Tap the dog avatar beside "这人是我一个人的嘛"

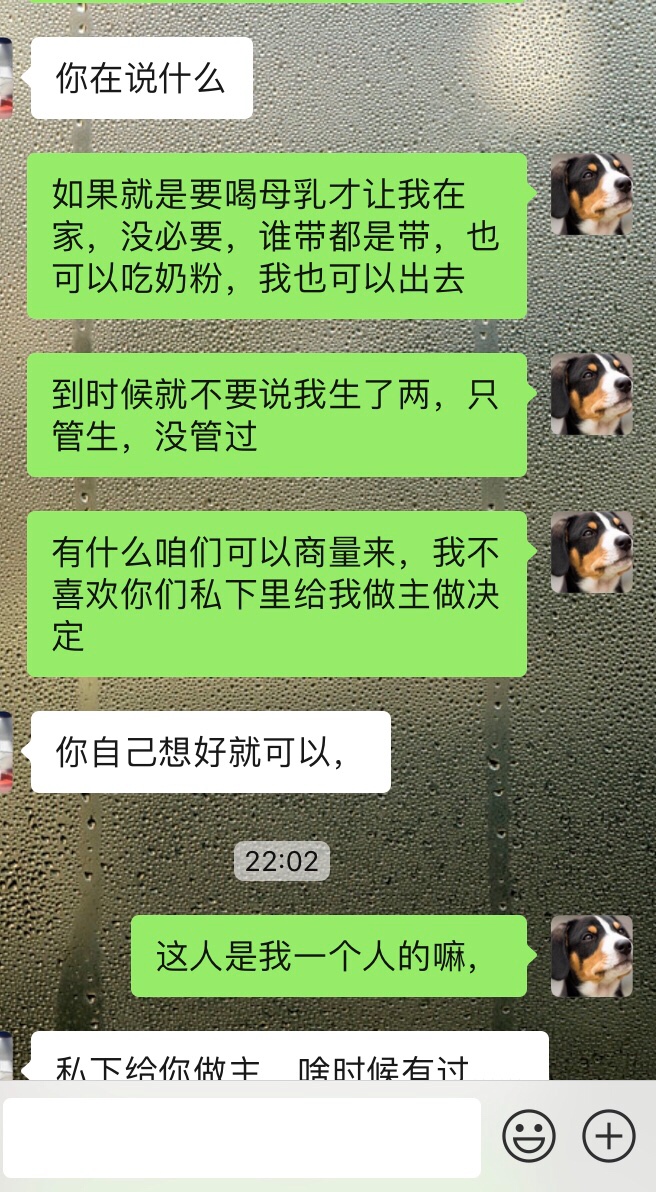coord(592,956)
